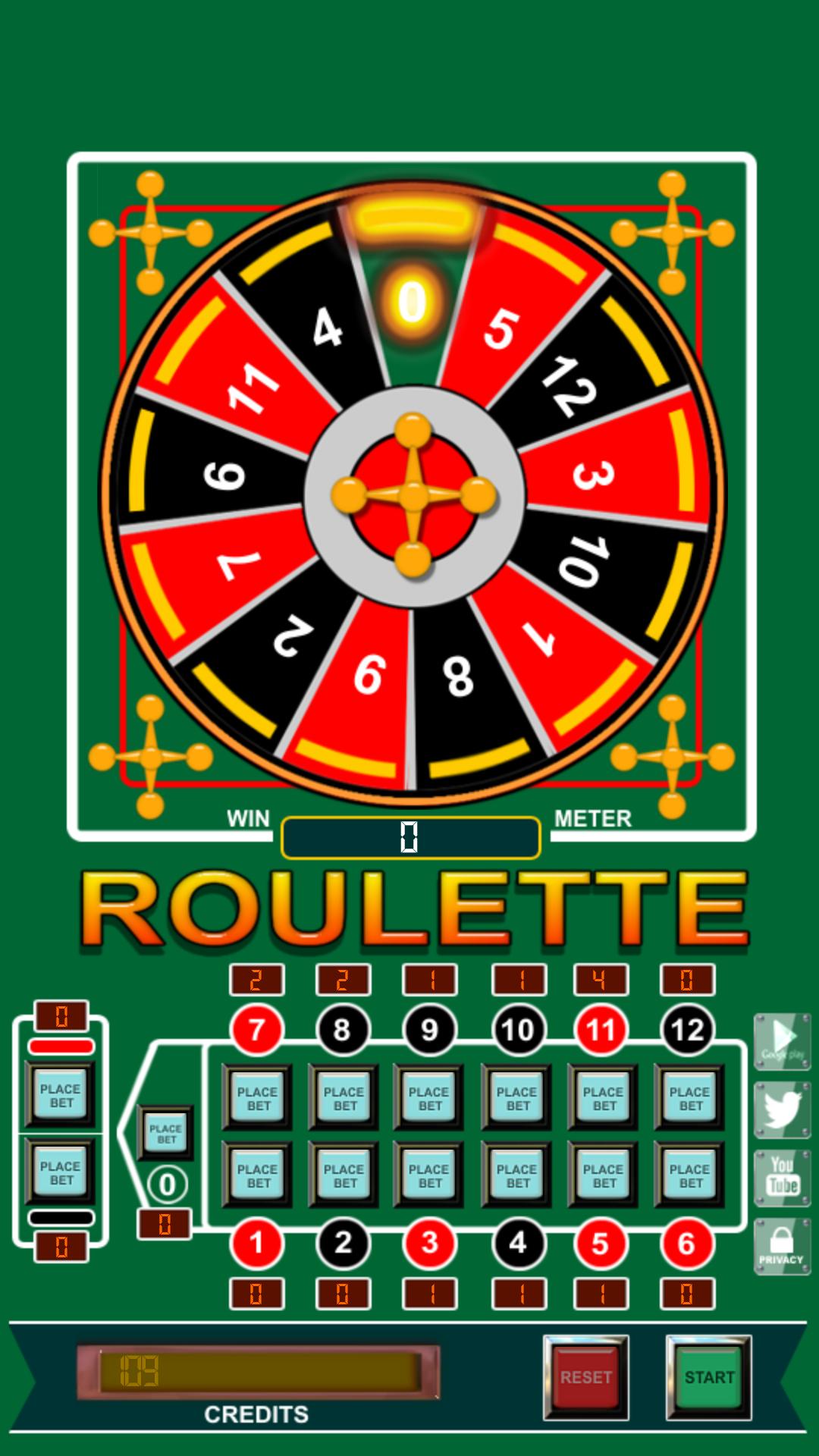Place a bet on number 11

pyautogui.click(x=604, y=1098)
